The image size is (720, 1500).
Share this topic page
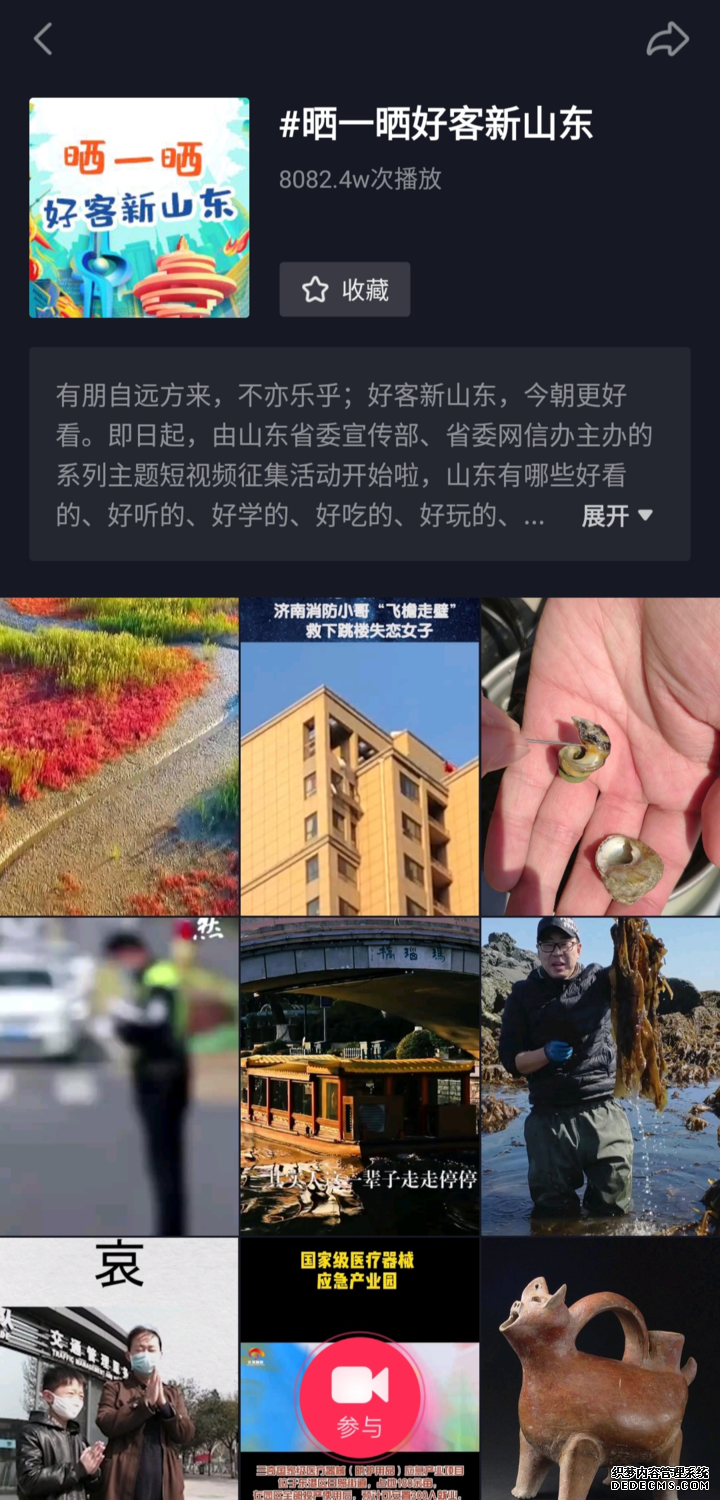tap(667, 40)
